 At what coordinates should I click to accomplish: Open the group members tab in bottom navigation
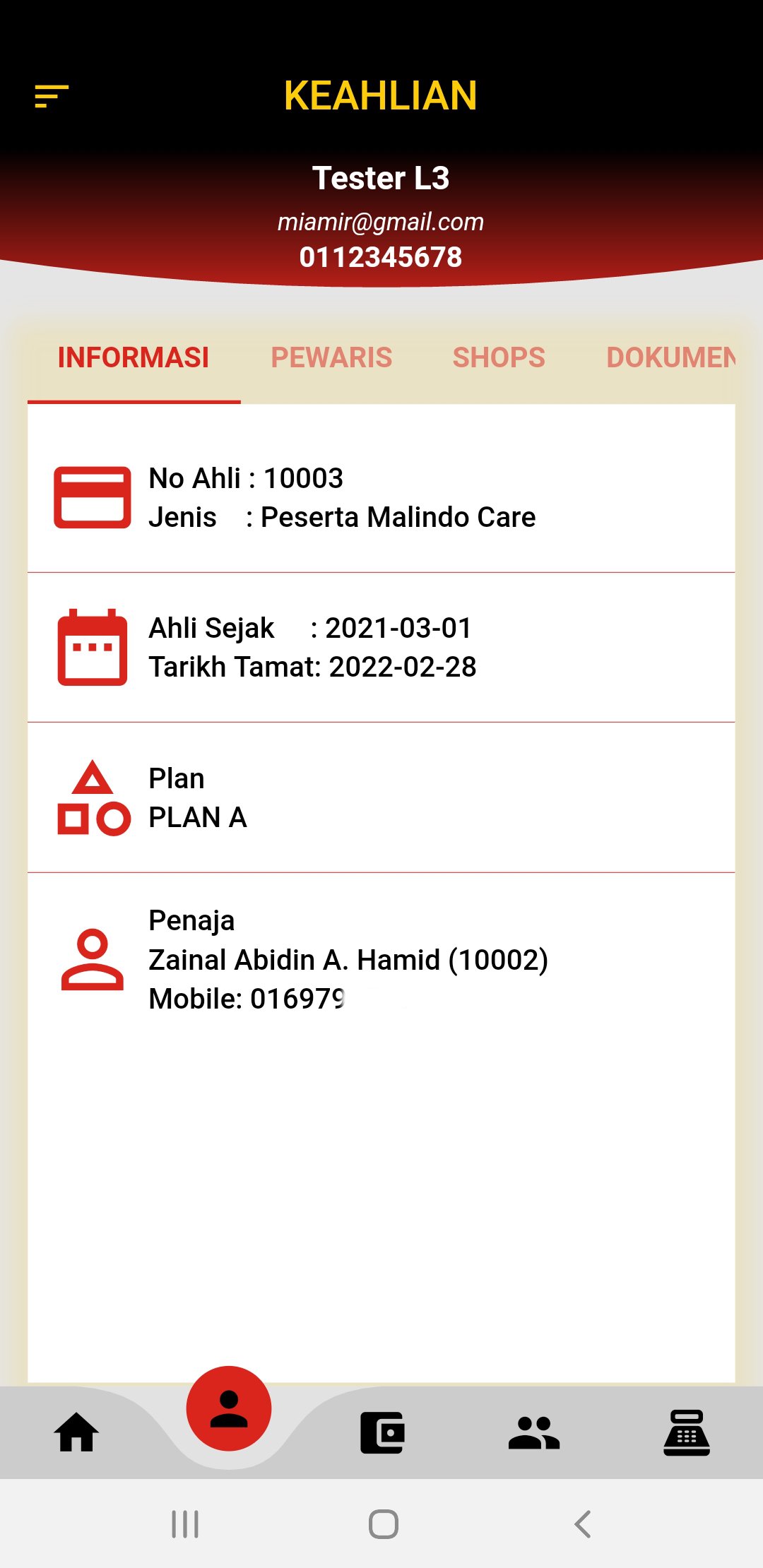click(534, 1432)
